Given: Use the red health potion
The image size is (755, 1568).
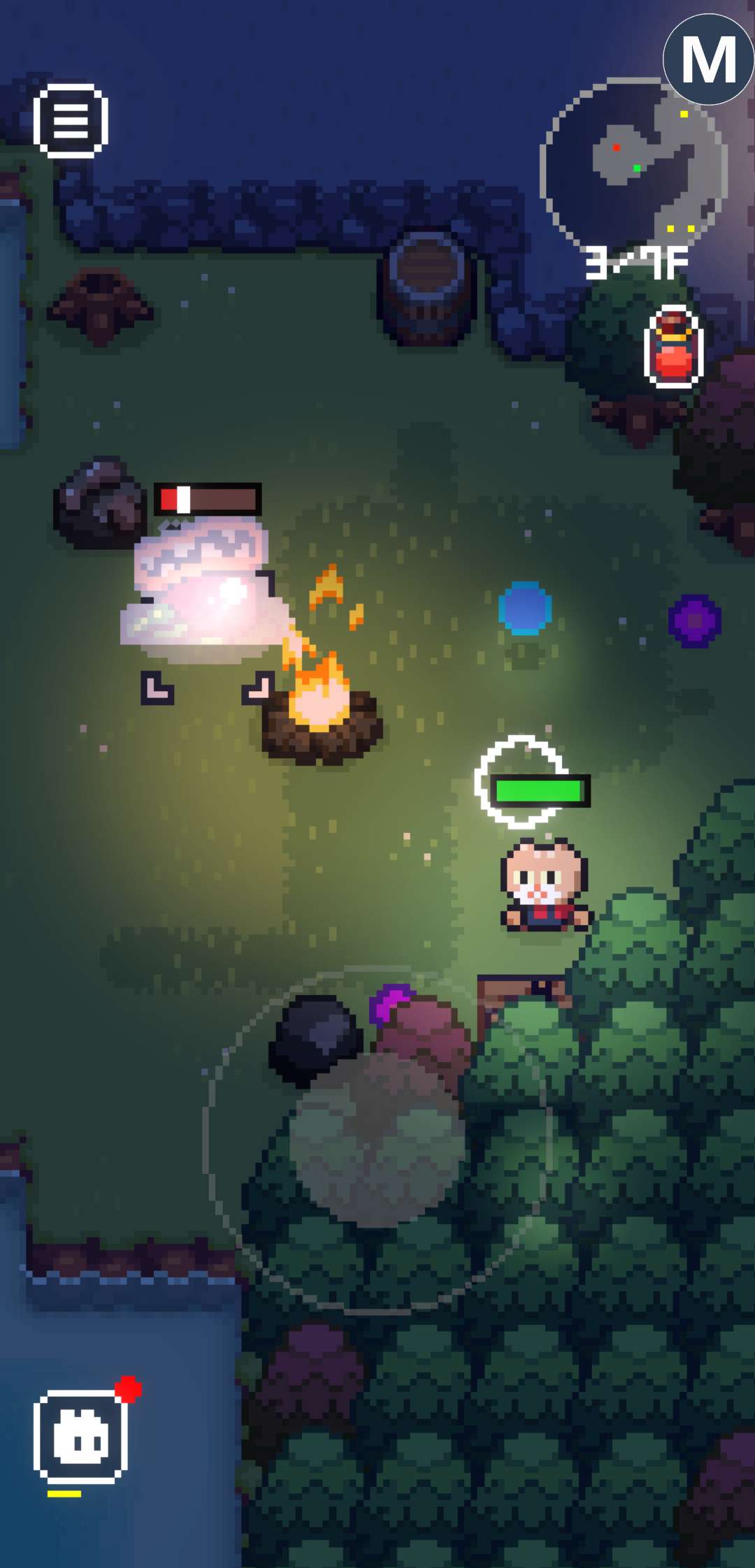Looking at the screenshot, I should pyautogui.click(x=673, y=348).
